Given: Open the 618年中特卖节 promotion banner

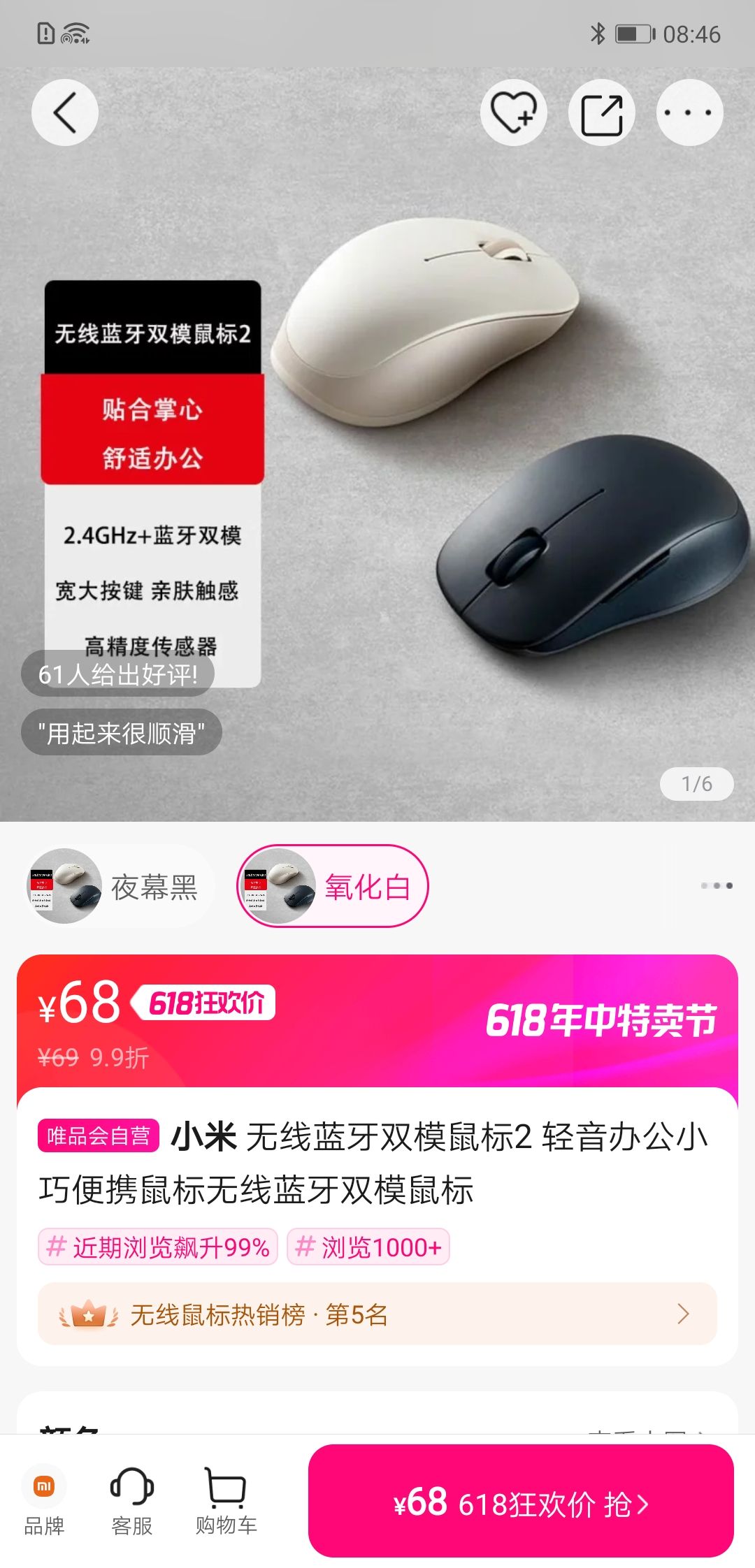Looking at the screenshot, I should tap(601, 1019).
